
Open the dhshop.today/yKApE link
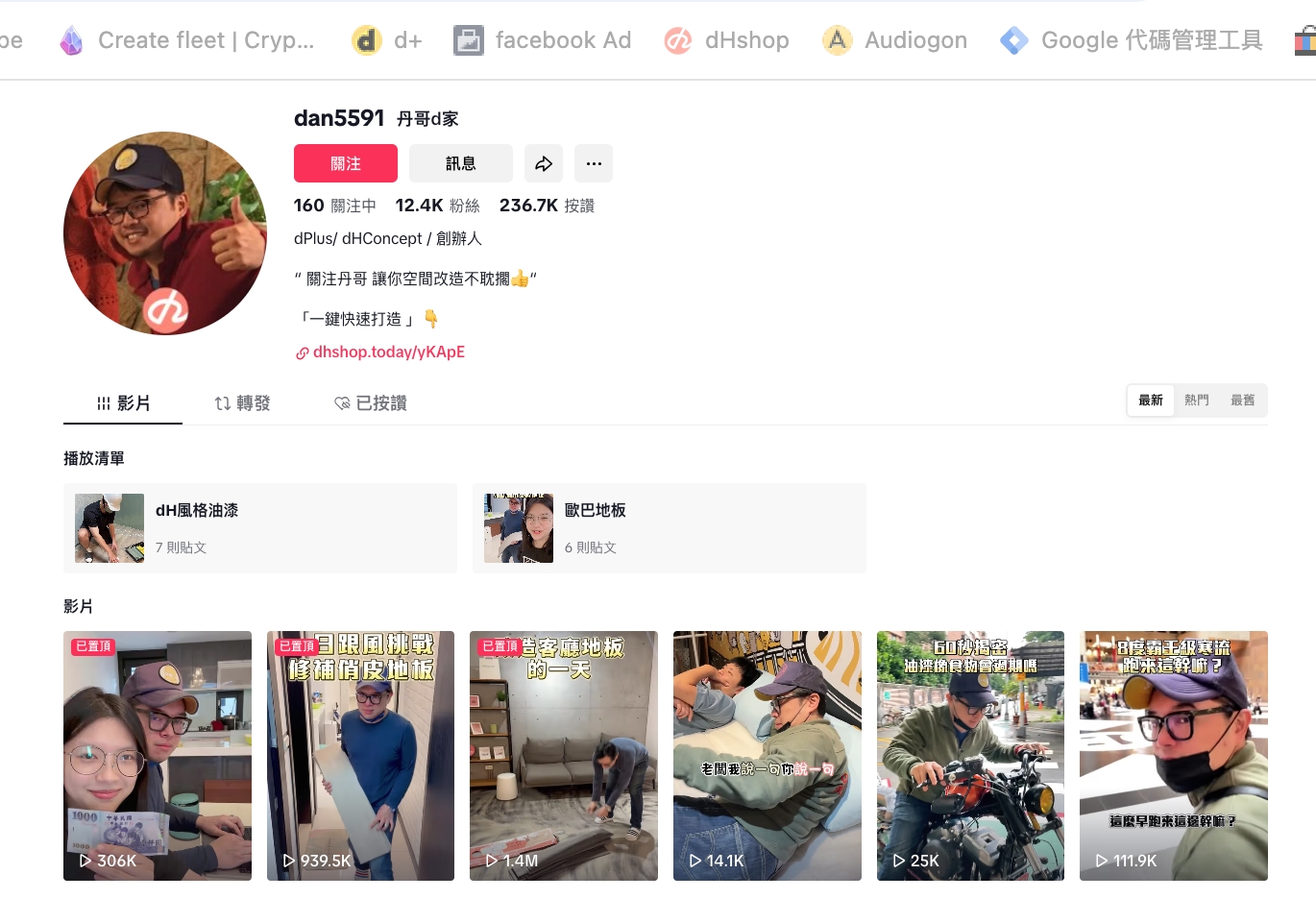coord(388,352)
